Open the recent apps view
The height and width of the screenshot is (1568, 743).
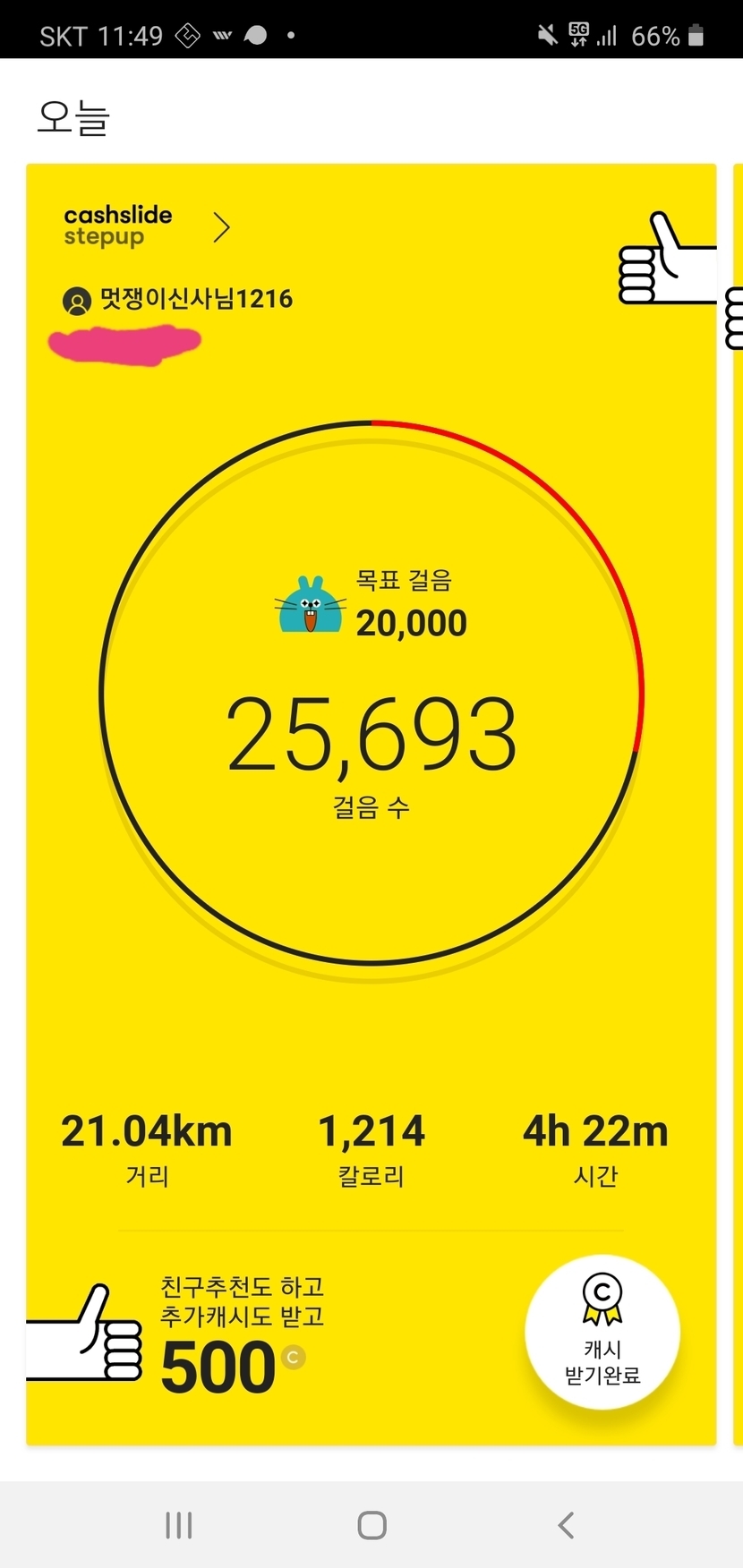[179, 1525]
